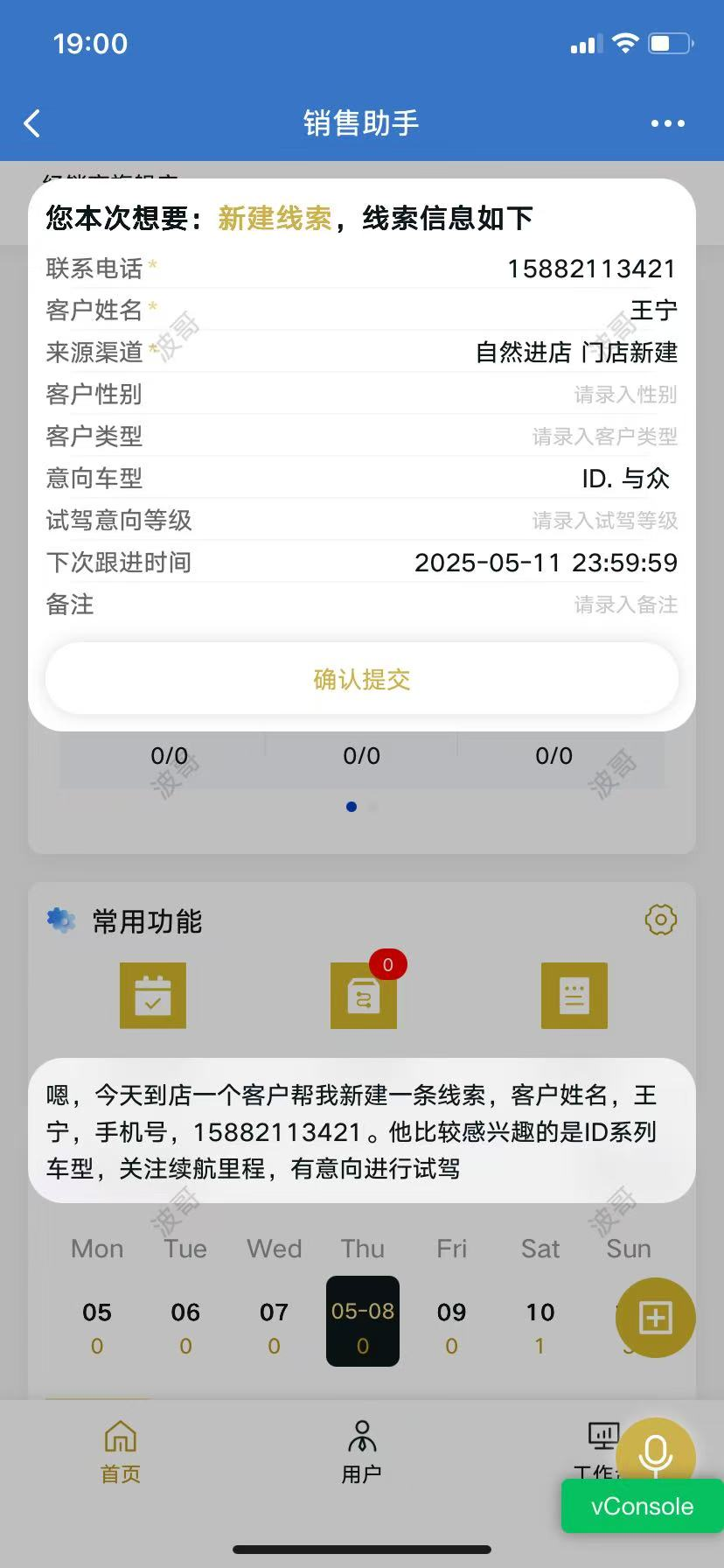Tap the floating plus add button
724x1568 pixels.
655,1318
